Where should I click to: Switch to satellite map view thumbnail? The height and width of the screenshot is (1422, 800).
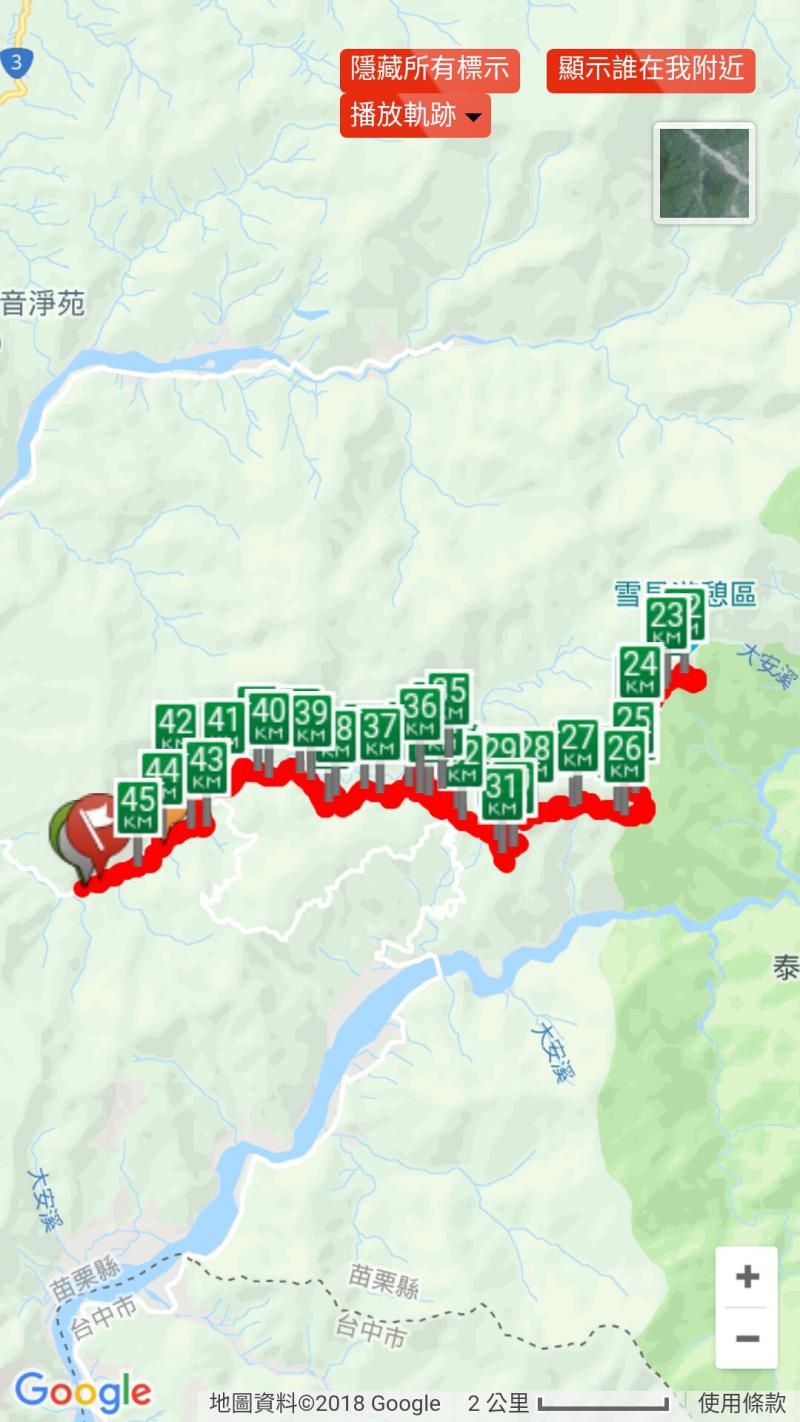704,173
